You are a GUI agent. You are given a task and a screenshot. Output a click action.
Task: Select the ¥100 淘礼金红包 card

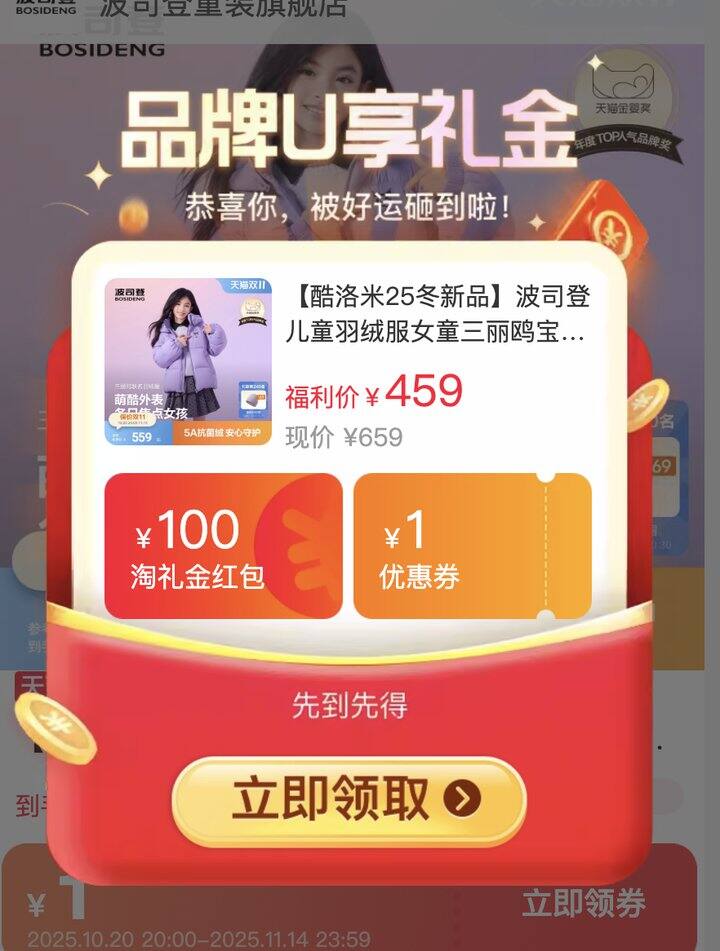coord(223,546)
